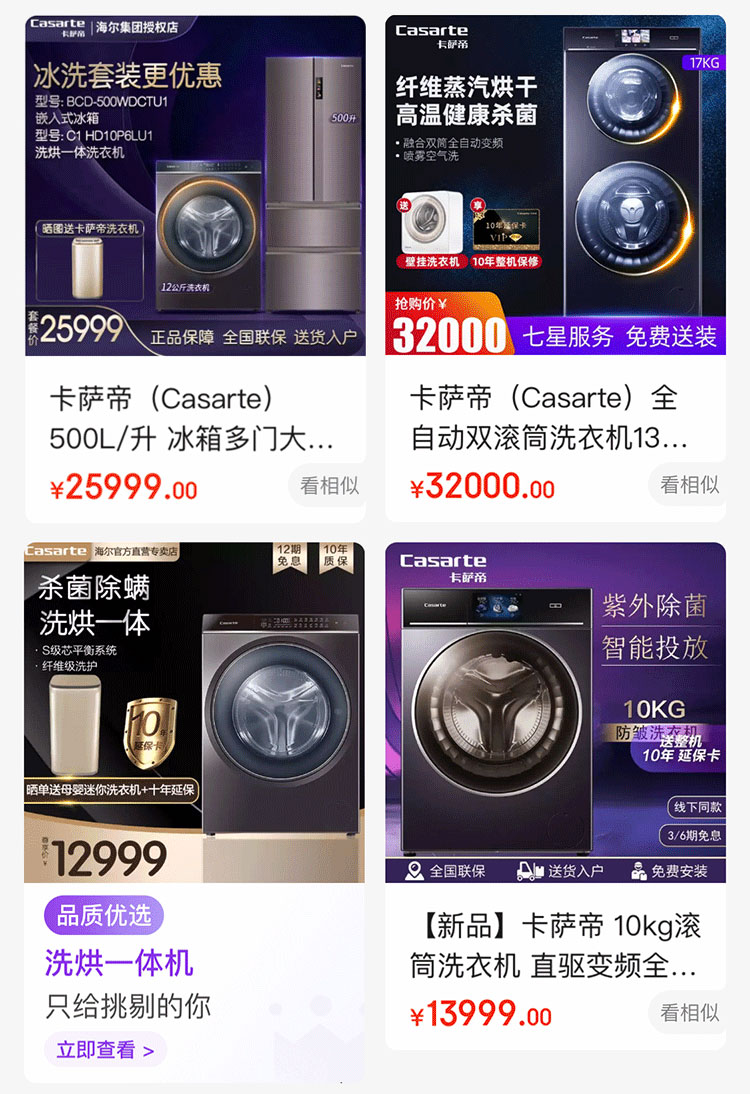Tap 看相似 on the 13999 washer card

[x=689, y=1013]
